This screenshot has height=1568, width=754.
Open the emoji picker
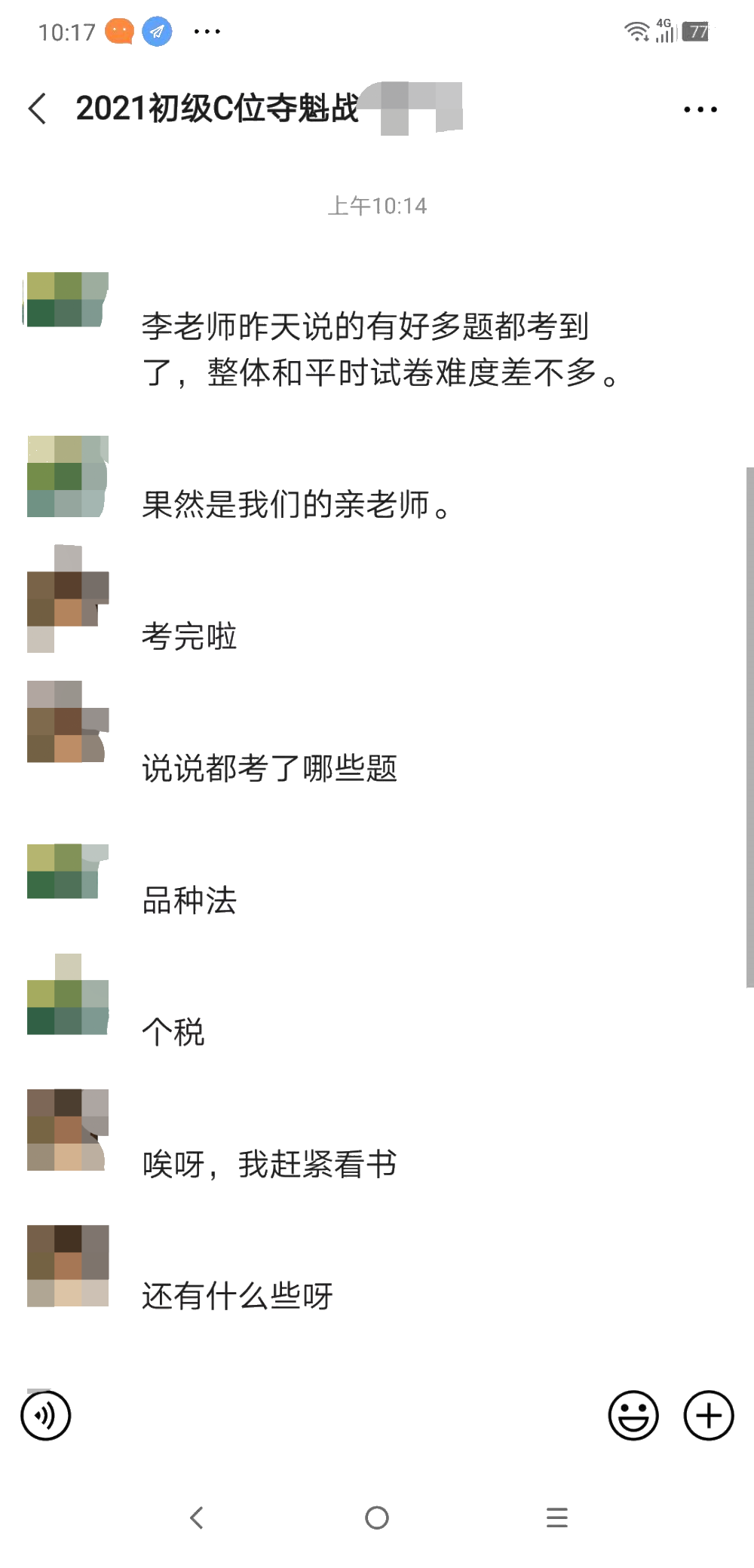(x=633, y=1415)
